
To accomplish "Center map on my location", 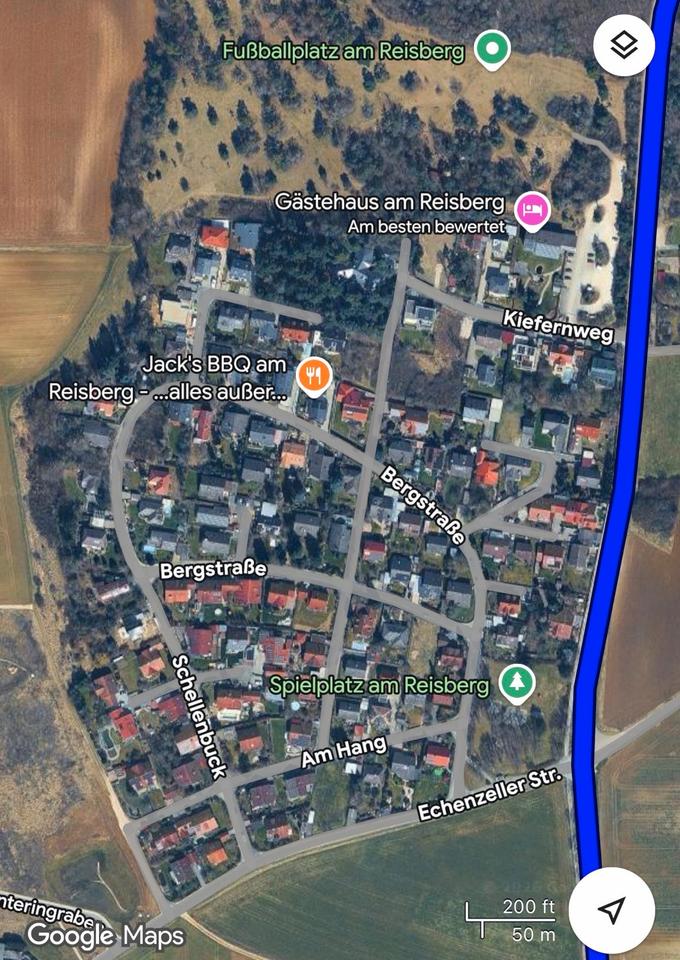I will tap(611, 910).
